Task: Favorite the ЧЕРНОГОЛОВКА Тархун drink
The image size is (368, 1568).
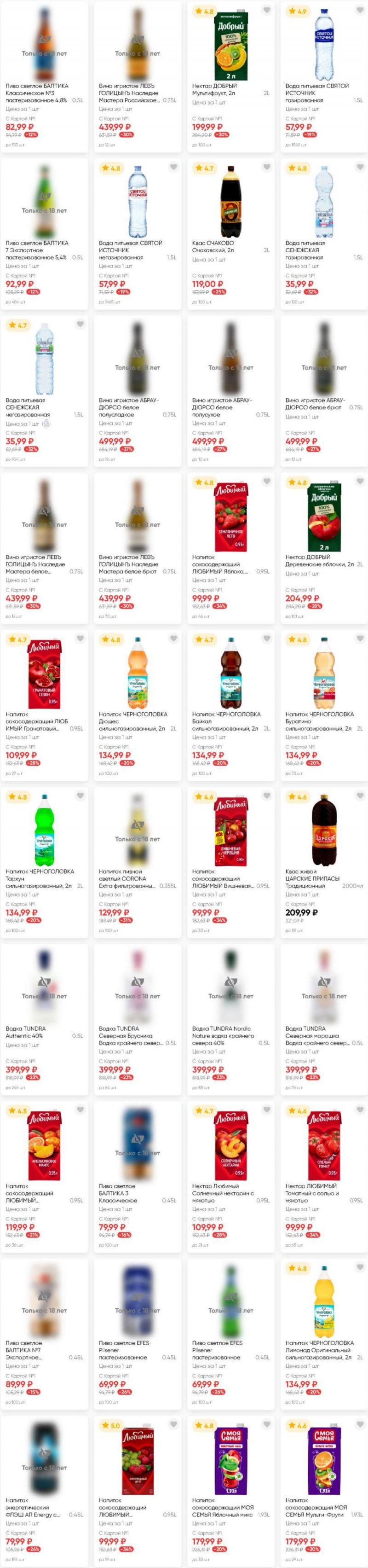Action: (x=80, y=796)
